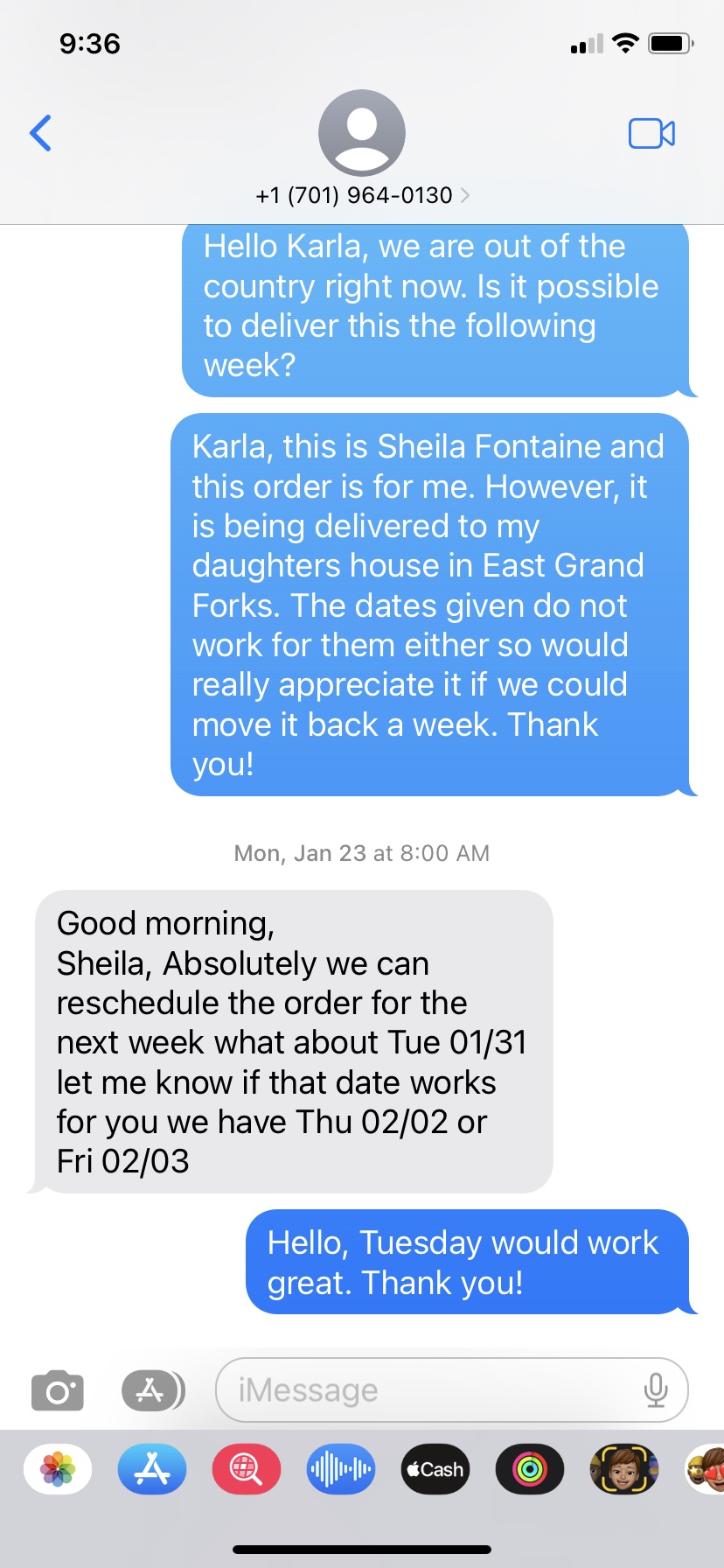Open a Memoji contact from the dock

click(x=623, y=1468)
